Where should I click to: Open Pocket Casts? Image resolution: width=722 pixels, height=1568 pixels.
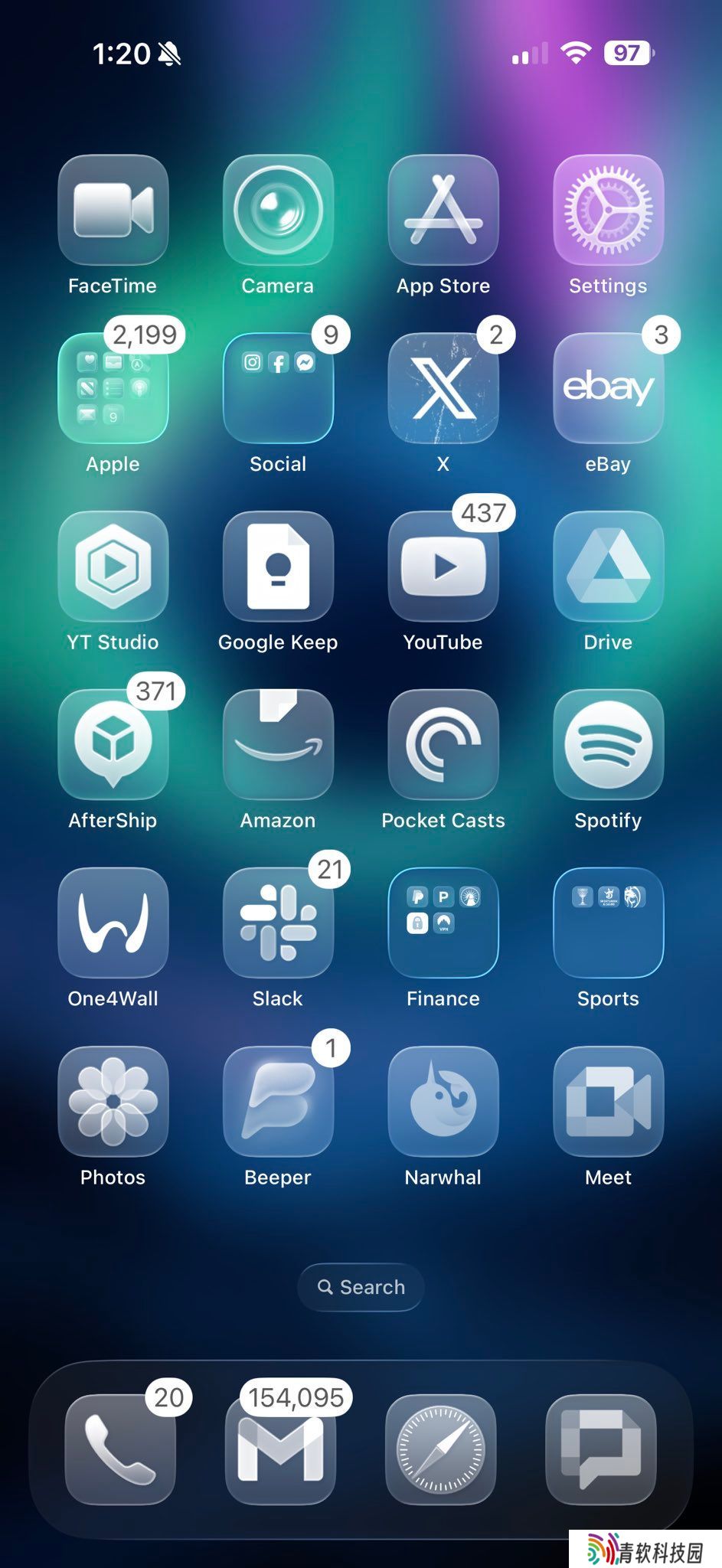point(443,745)
